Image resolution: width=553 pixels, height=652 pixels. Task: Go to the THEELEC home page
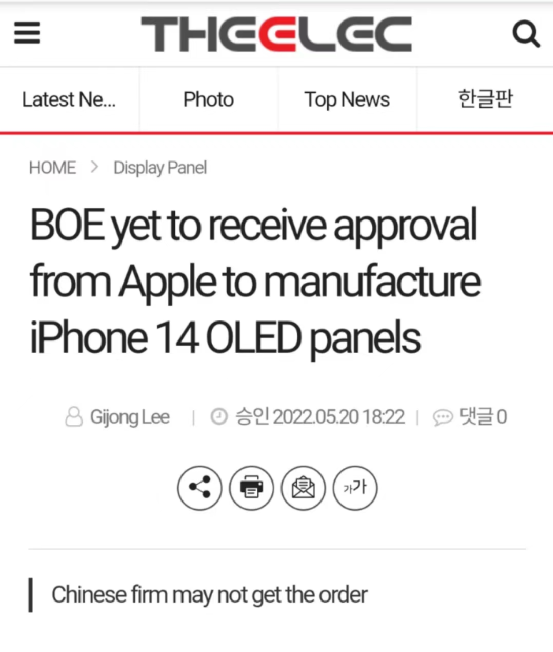tap(276, 34)
